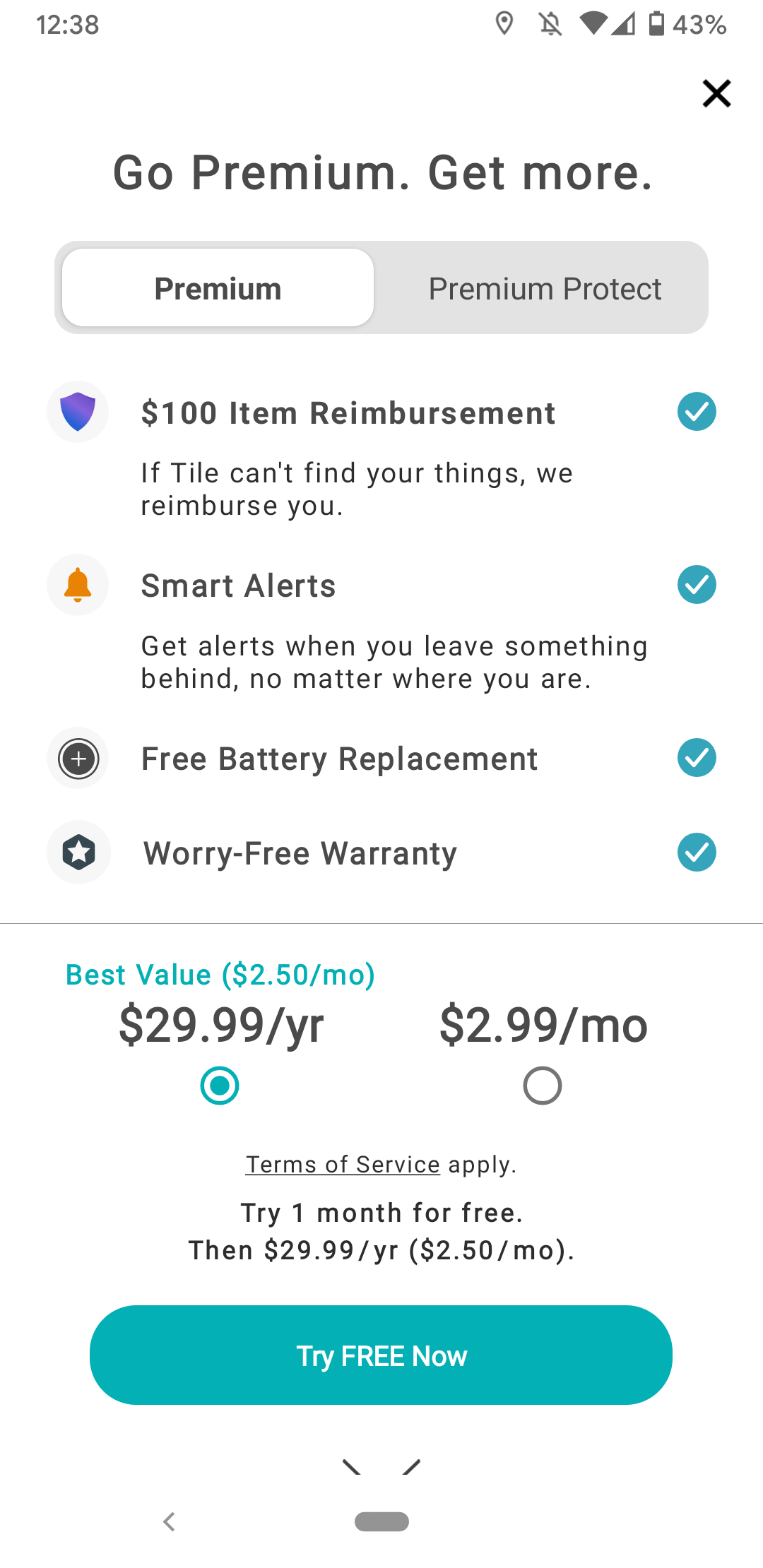The image size is (763, 1568).
Task: Select the Premium plan tab
Action: tap(218, 288)
